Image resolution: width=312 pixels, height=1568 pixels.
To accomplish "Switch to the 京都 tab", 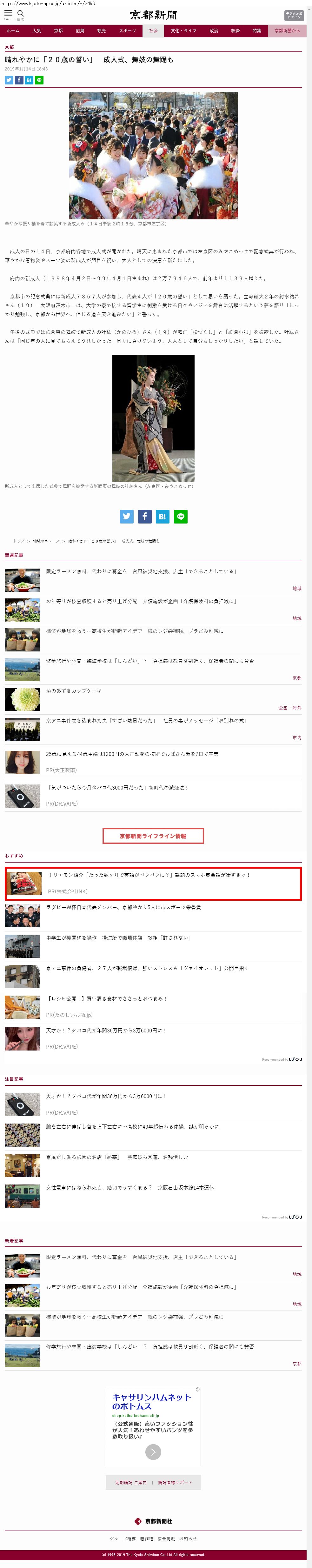I will [x=58, y=30].
